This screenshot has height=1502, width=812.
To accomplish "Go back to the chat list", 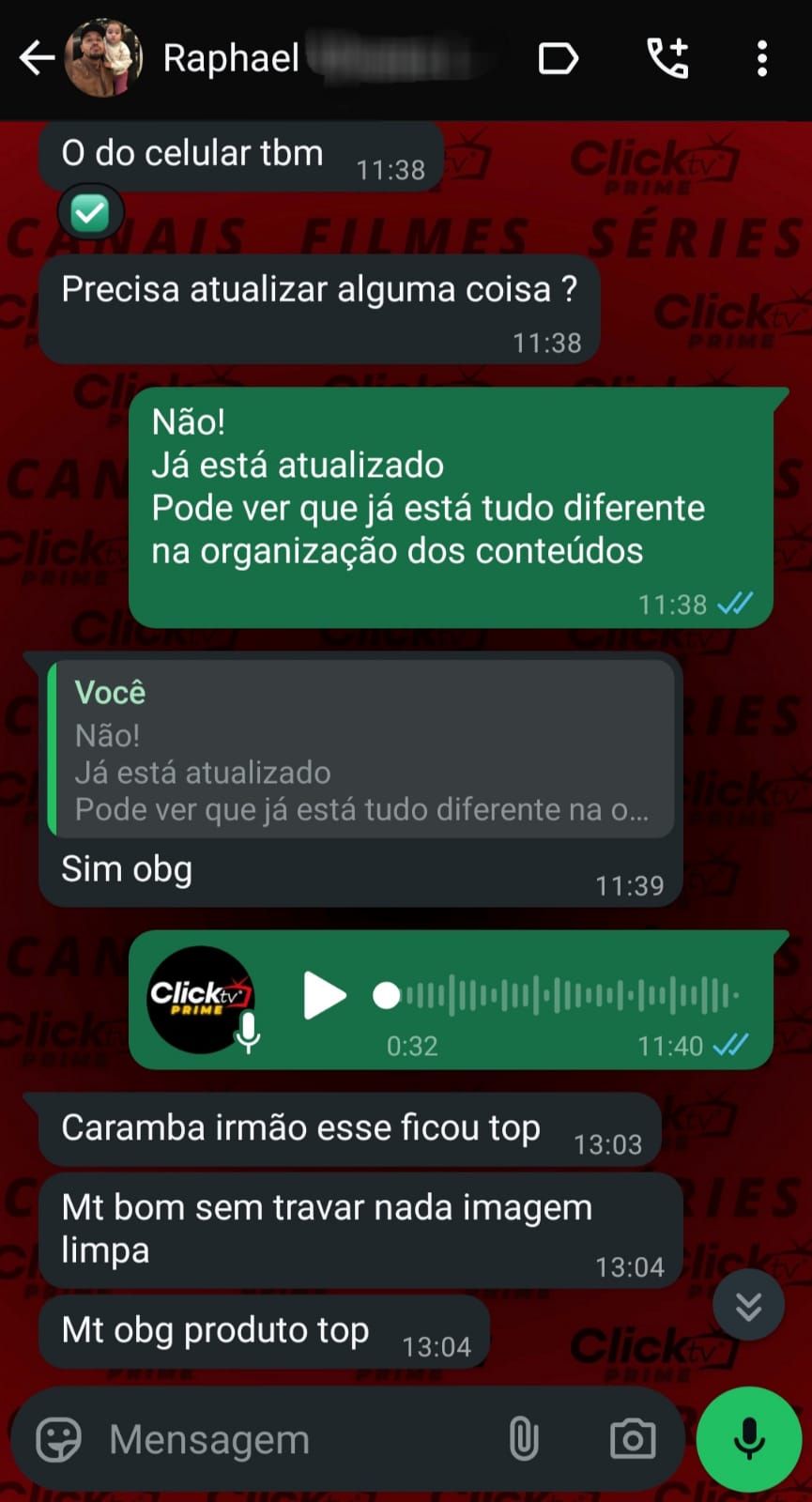I will 36,58.
